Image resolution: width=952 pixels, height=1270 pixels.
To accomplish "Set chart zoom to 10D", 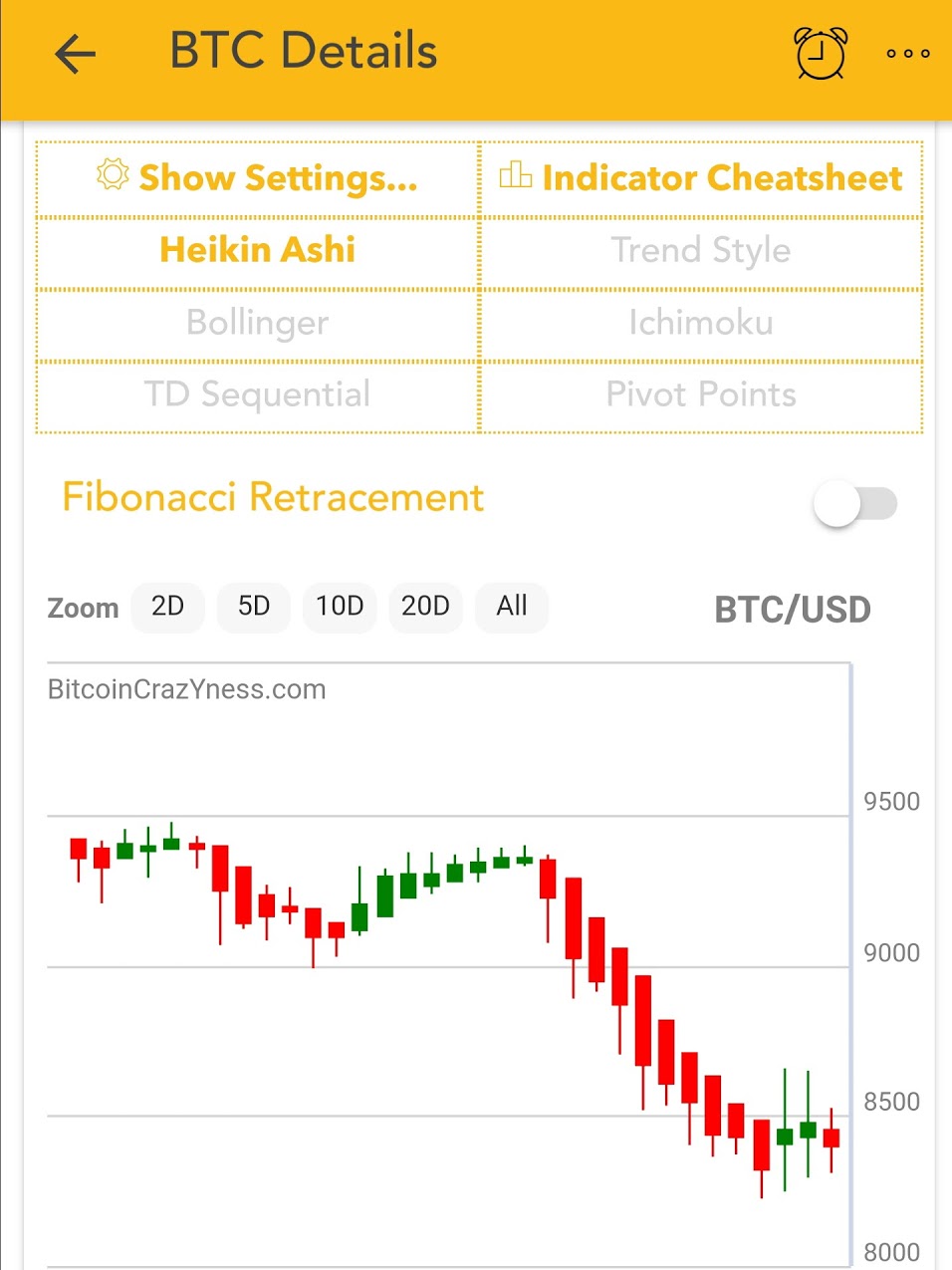I will [340, 607].
